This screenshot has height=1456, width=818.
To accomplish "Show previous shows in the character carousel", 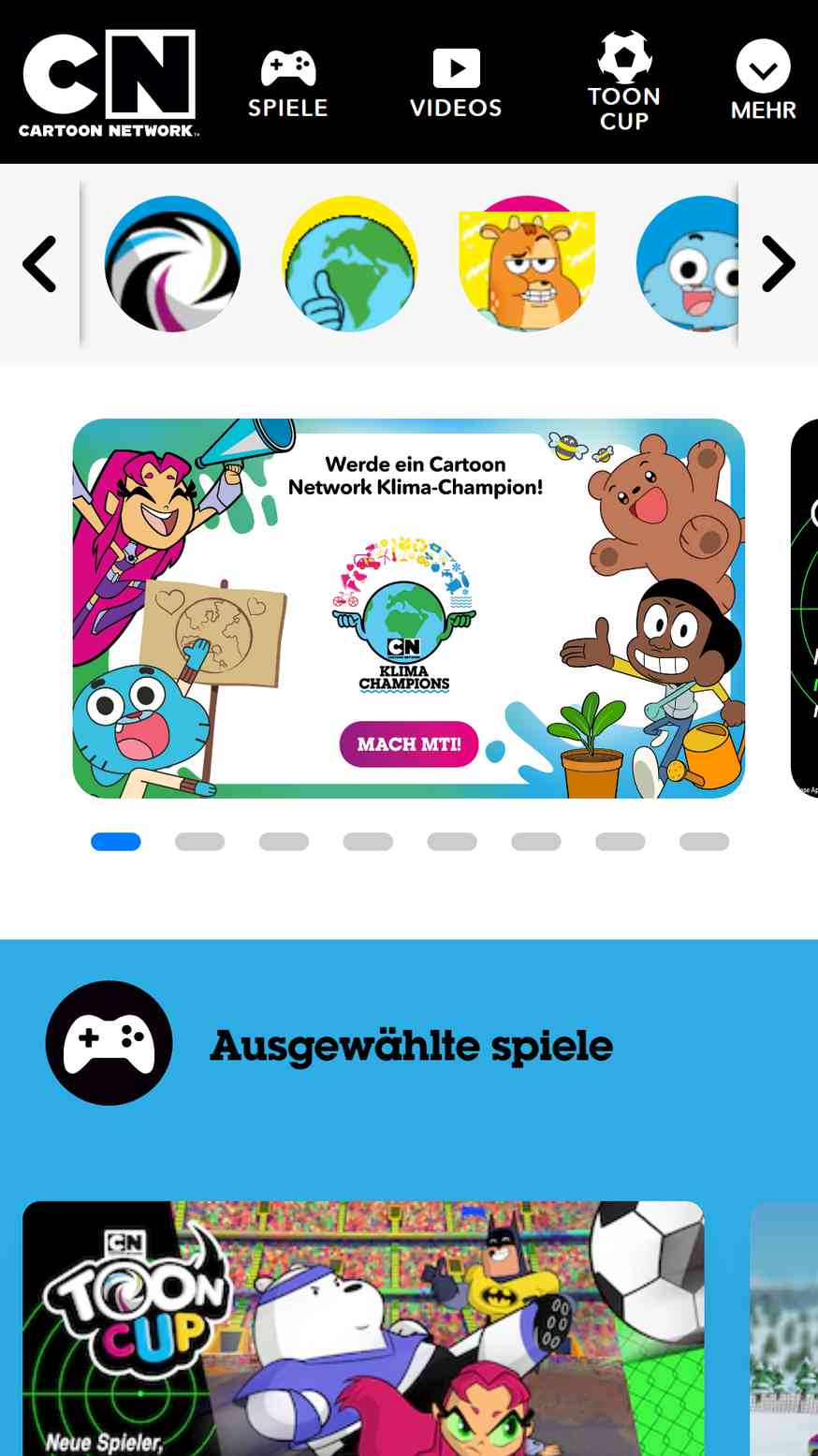I will [x=40, y=264].
